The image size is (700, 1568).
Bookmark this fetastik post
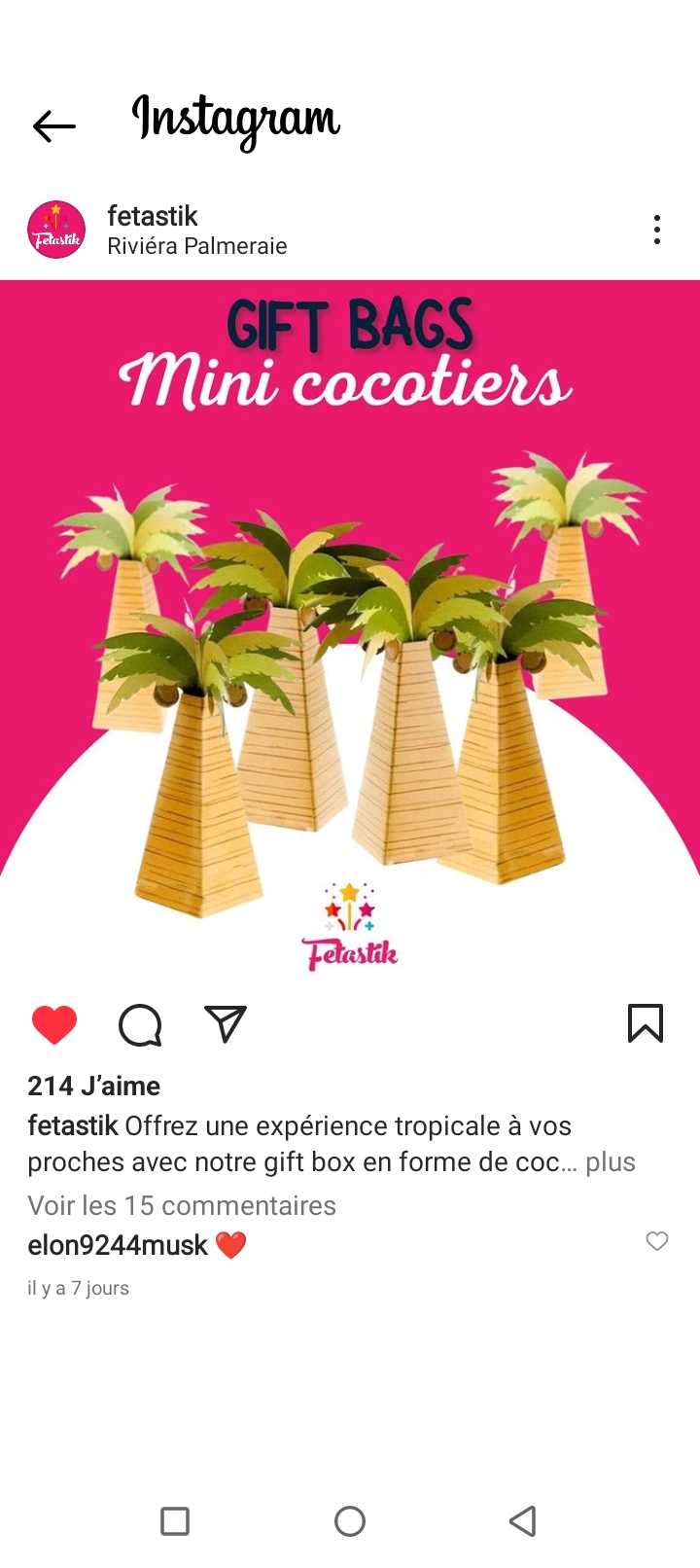[x=646, y=1023]
